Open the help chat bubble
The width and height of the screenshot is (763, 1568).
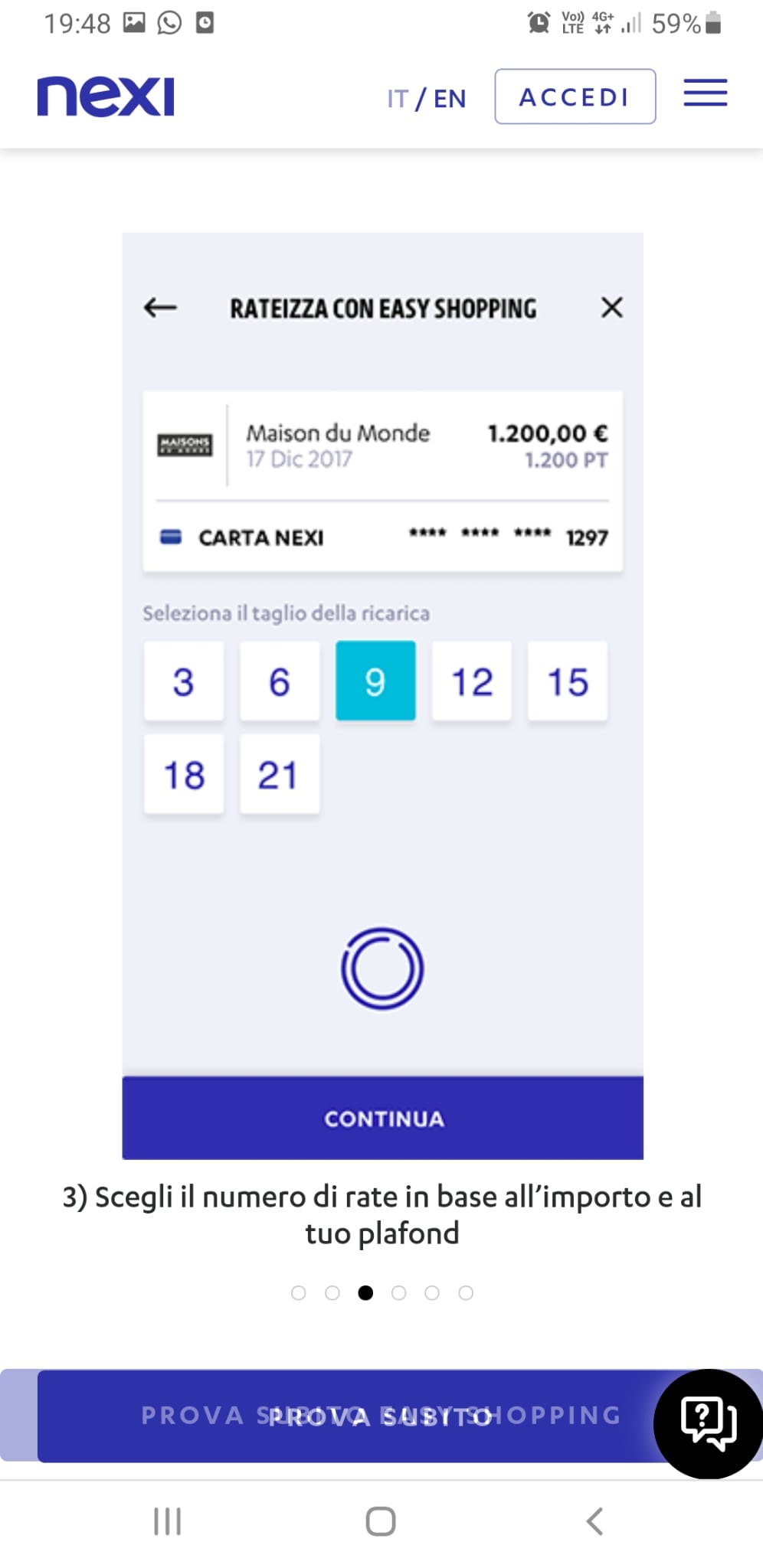(709, 1423)
